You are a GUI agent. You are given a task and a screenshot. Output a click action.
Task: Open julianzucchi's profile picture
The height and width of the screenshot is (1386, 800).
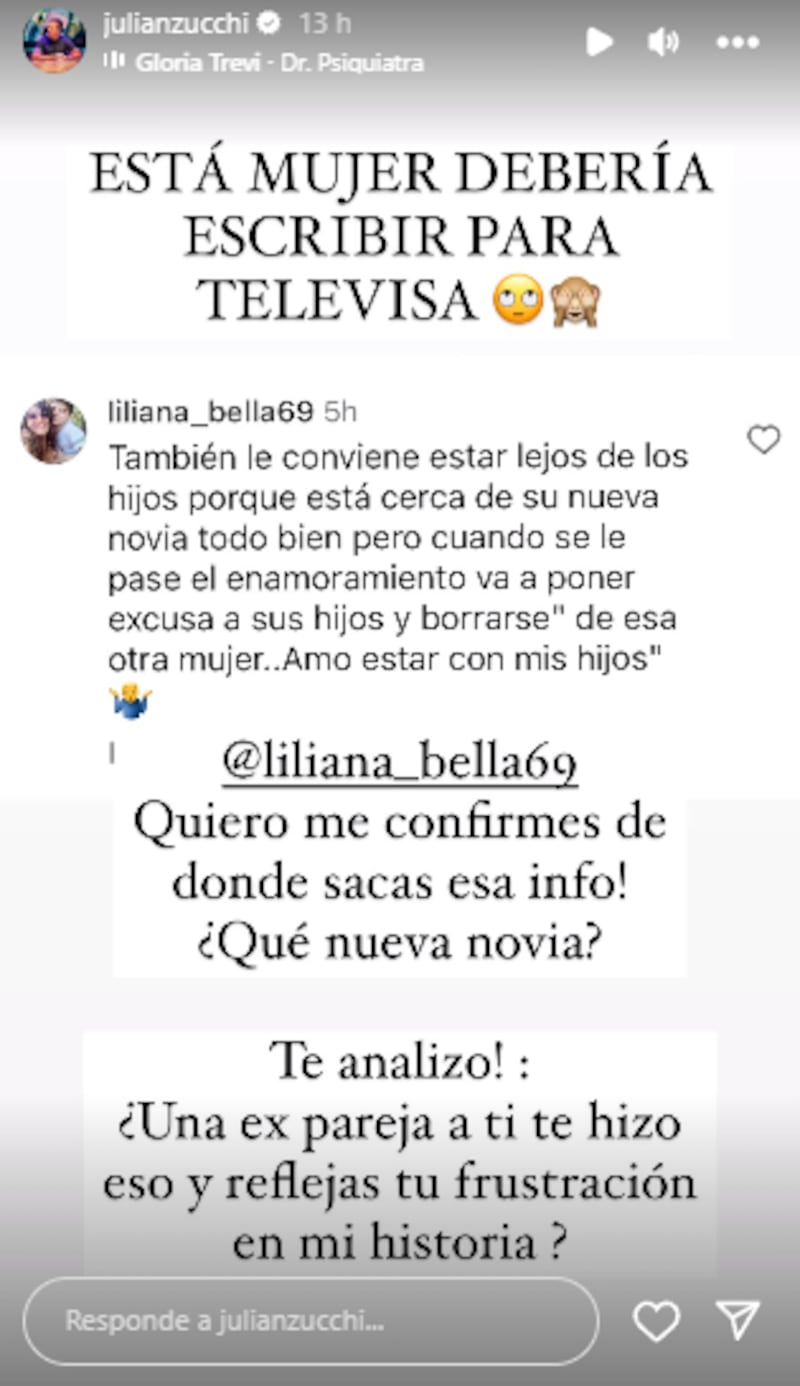pyautogui.click(x=54, y=40)
